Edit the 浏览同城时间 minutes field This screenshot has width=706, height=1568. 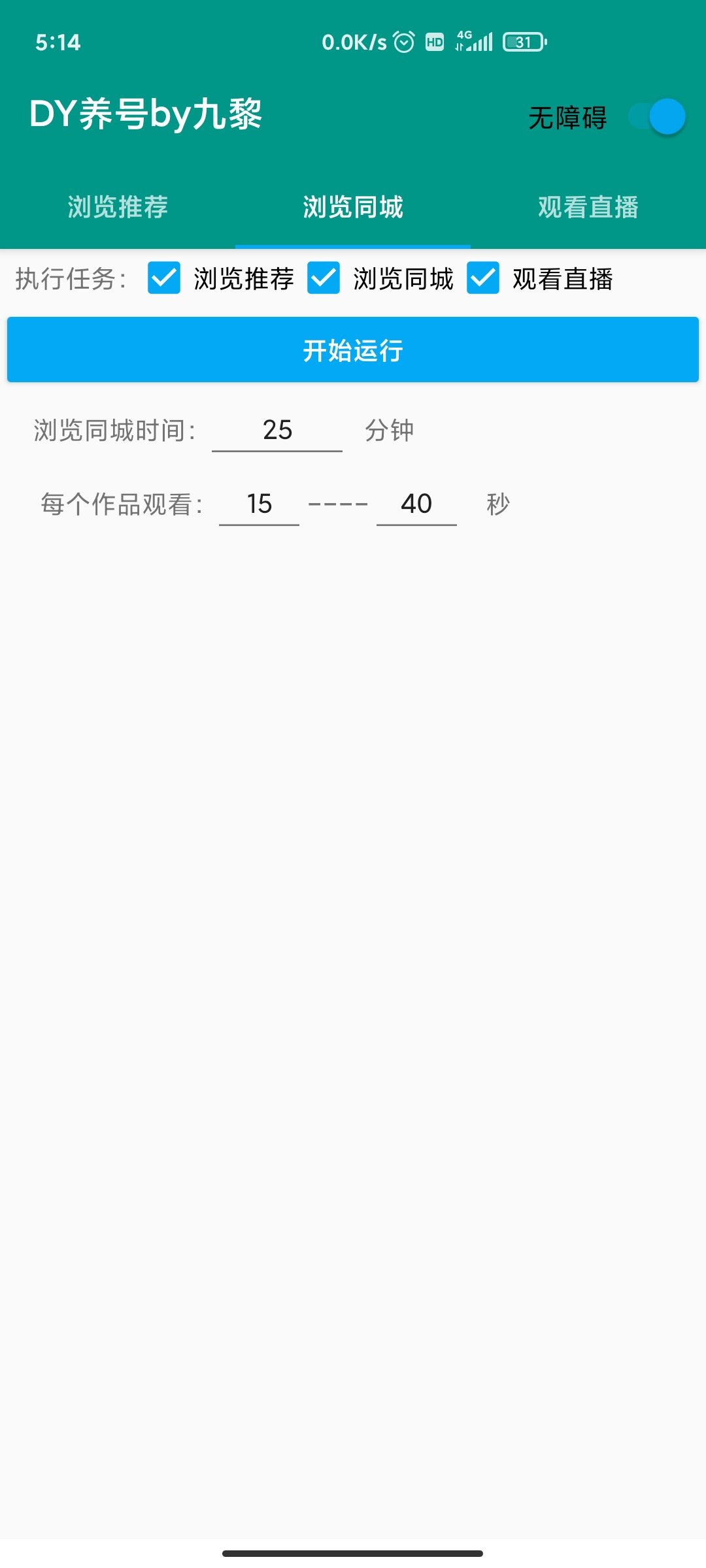click(277, 431)
